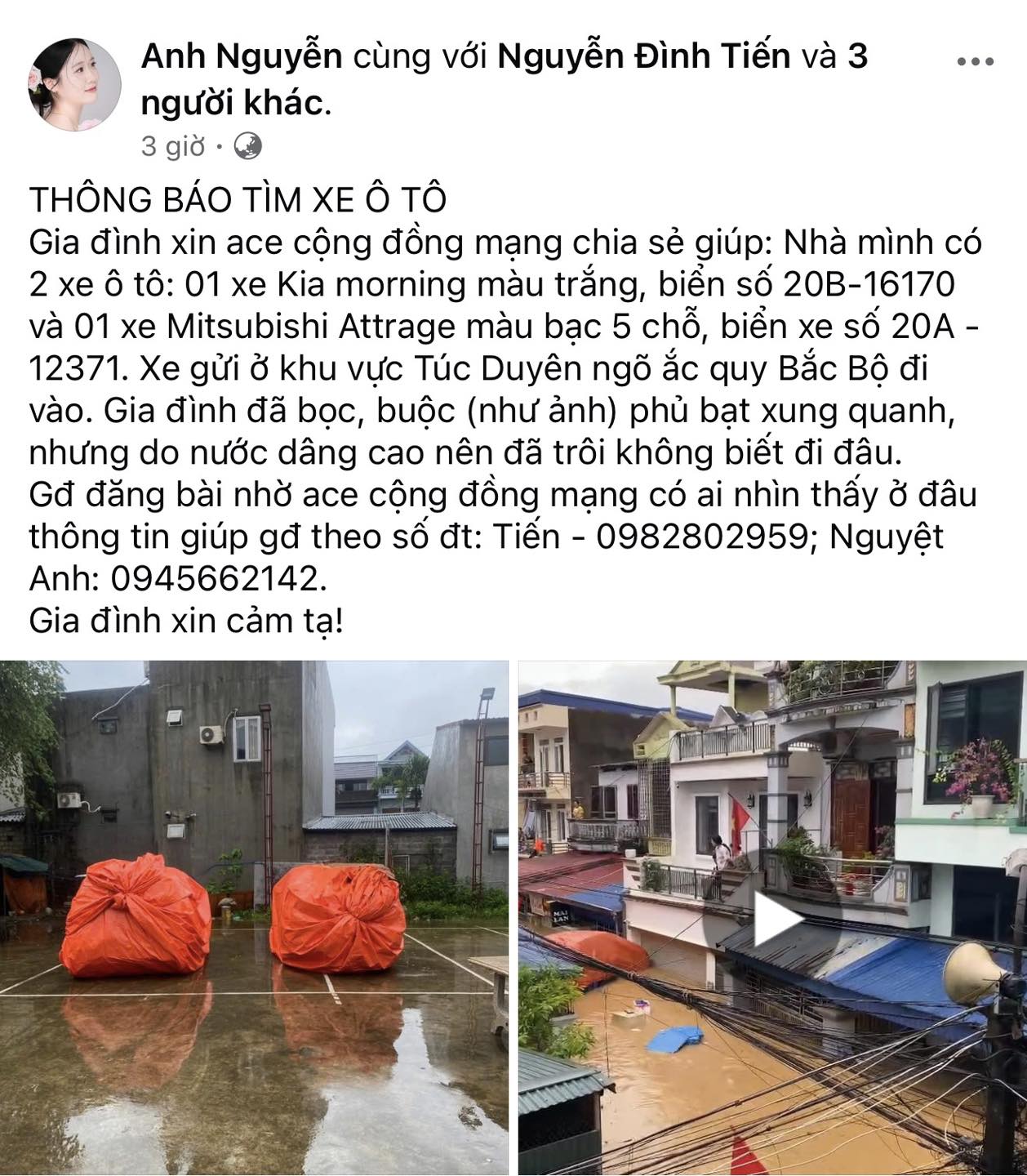Viewport: 1027px width, 1176px height.
Task: Open tagged profile Nguyễn Đình Tiến
Action: [x=643, y=56]
